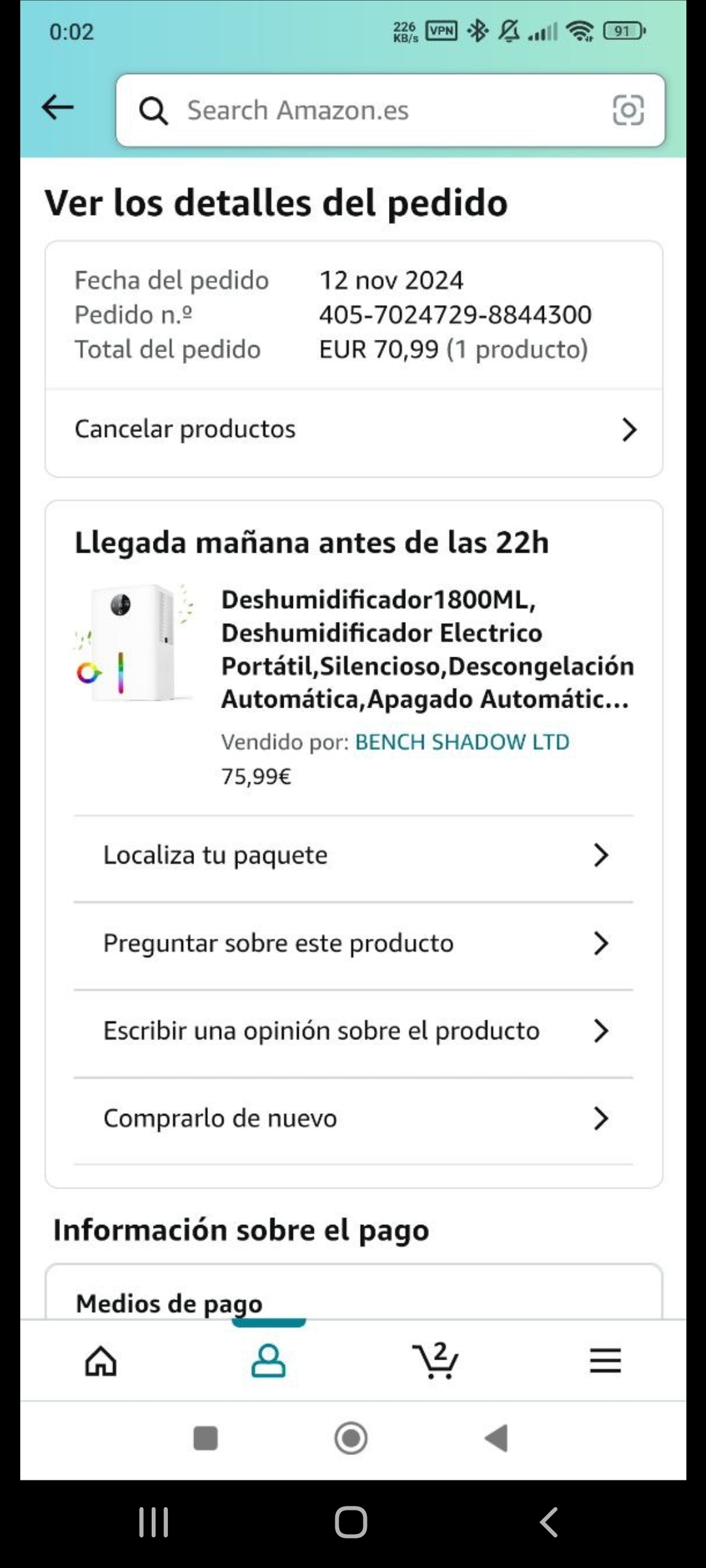Select Preguntar sobre este producto

pos(353,943)
